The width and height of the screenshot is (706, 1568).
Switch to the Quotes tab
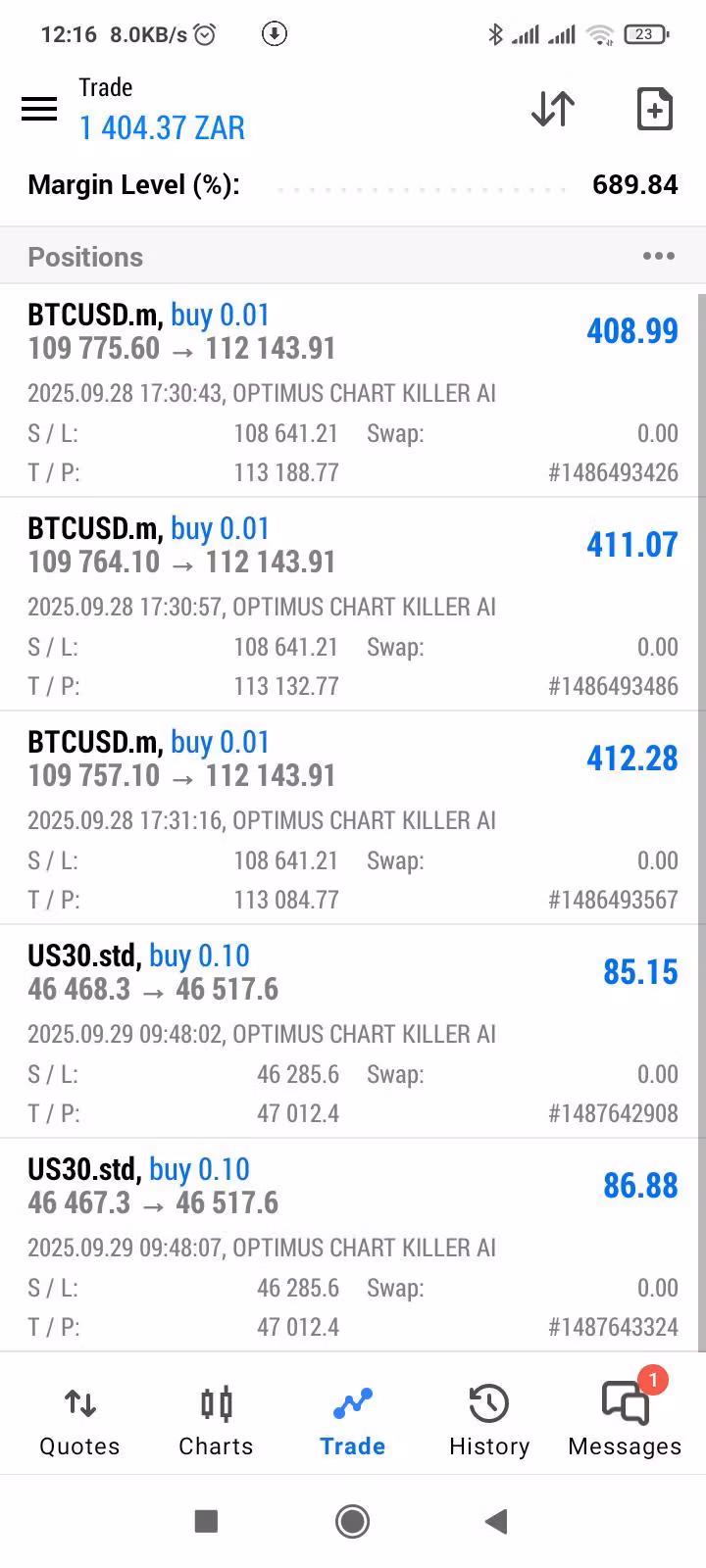(x=79, y=1422)
